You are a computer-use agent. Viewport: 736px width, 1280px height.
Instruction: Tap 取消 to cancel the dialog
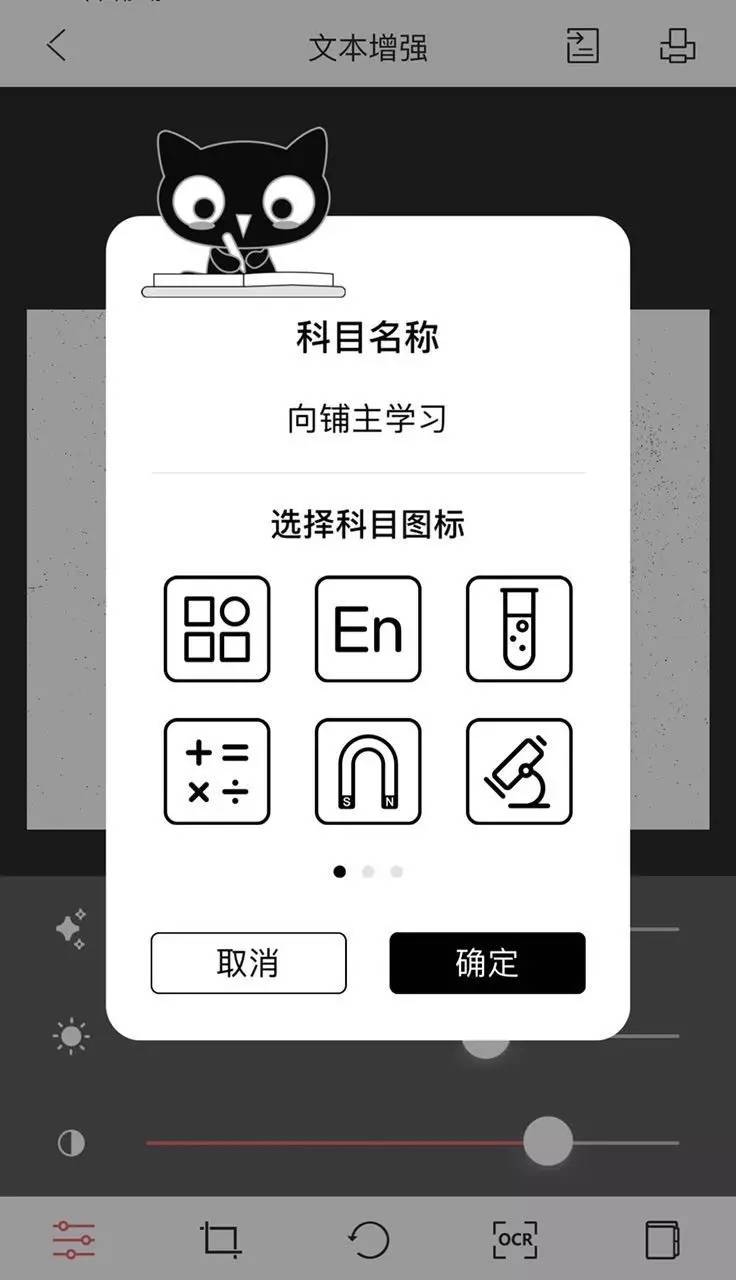pos(248,963)
